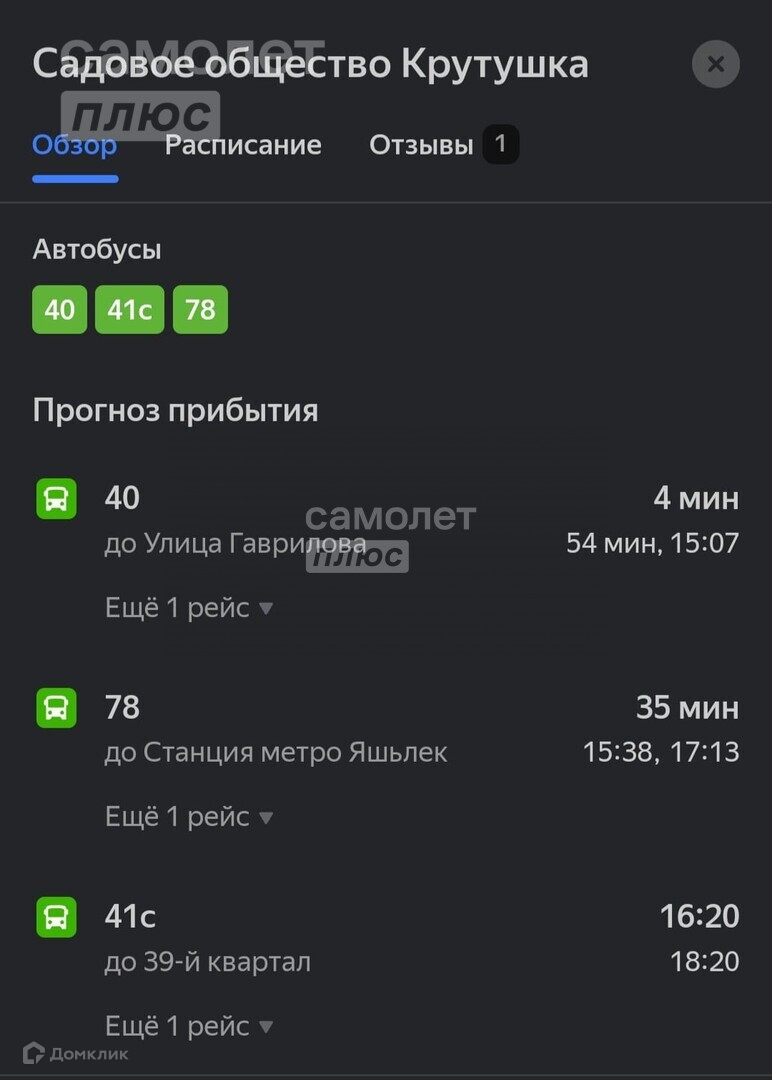Close the Садовое общество Крутушка stop card
Image resolution: width=772 pixels, height=1080 pixels.
715,65
